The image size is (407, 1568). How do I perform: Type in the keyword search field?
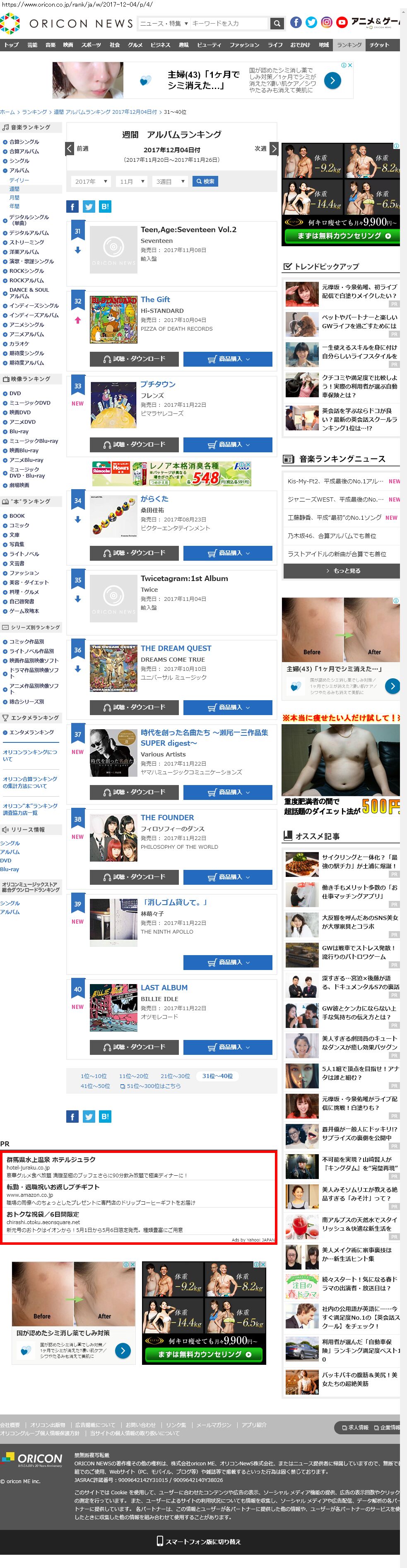[229, 23]
